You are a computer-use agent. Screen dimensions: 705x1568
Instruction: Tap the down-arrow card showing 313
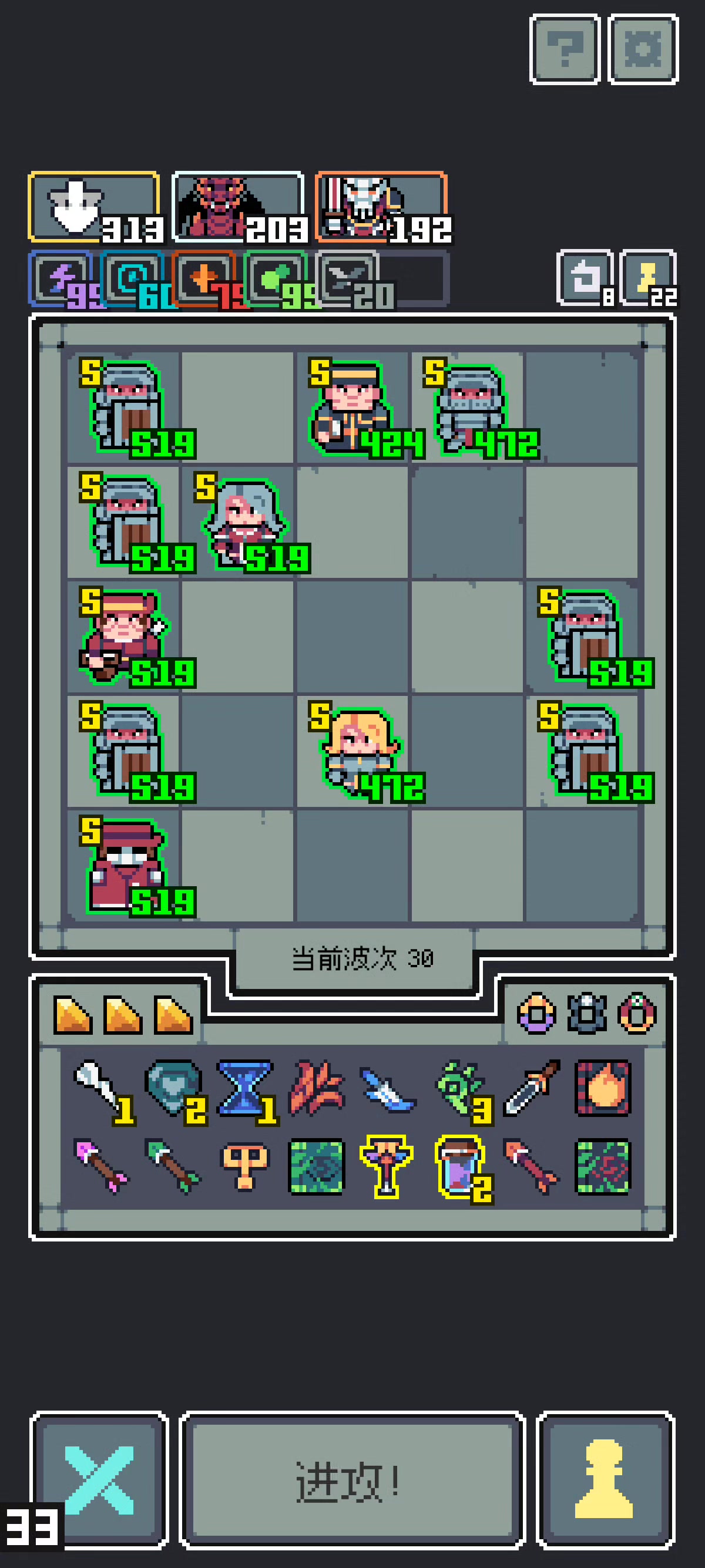click(x=95, y=207)
